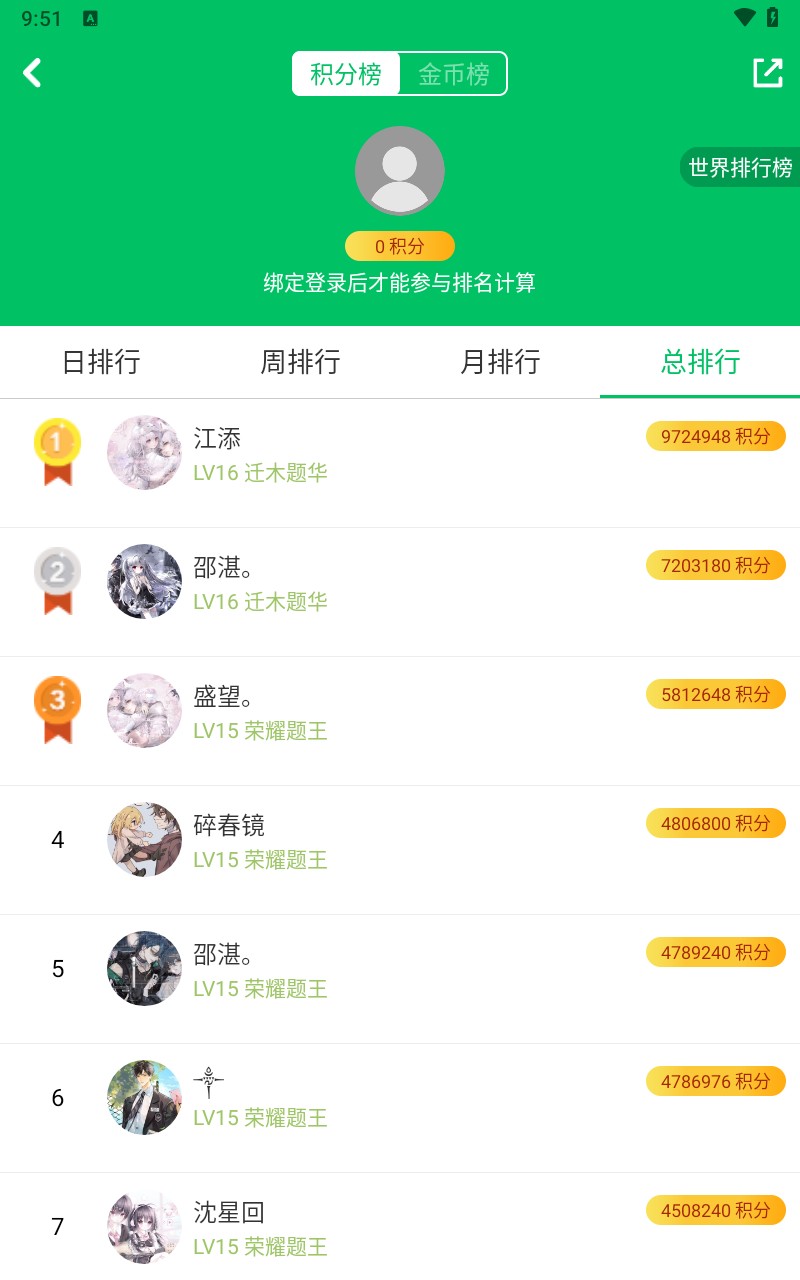The image size is (800, 1280).
Task: Click the back arrow at top left
Action: click(32, 73)
